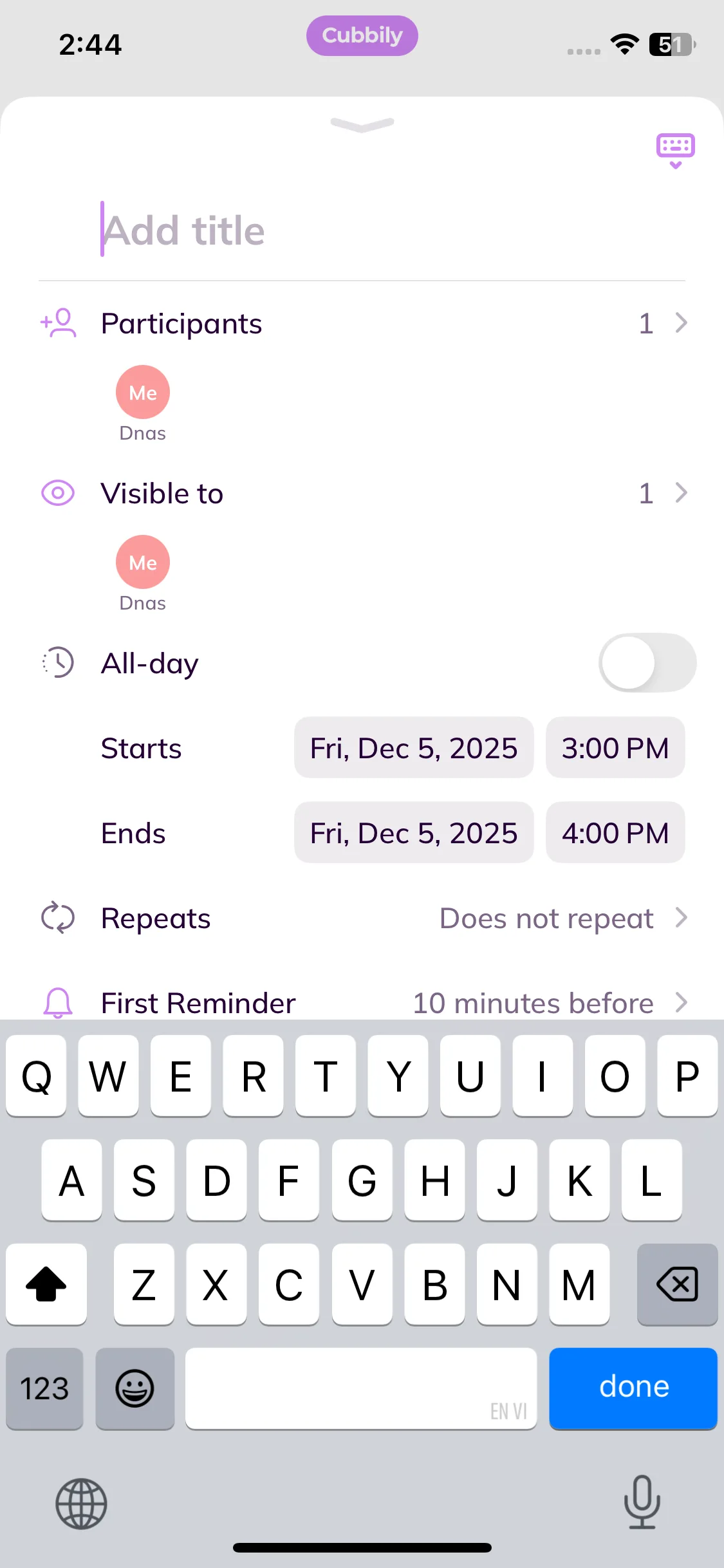Enable the All-day switch

pyautogui.click(x=647, y=662)
